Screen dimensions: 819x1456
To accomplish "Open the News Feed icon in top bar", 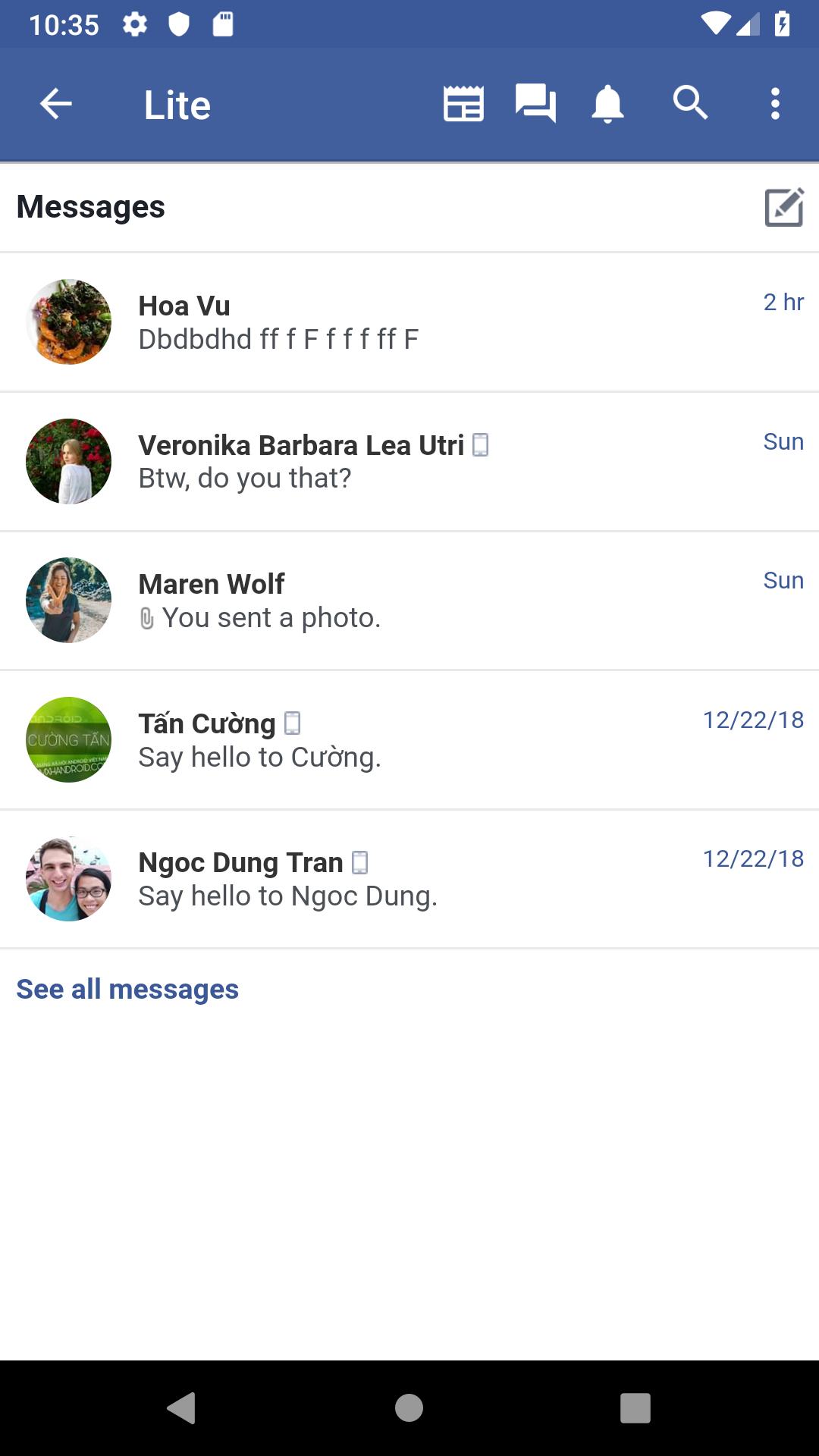I will coord(463,104).
